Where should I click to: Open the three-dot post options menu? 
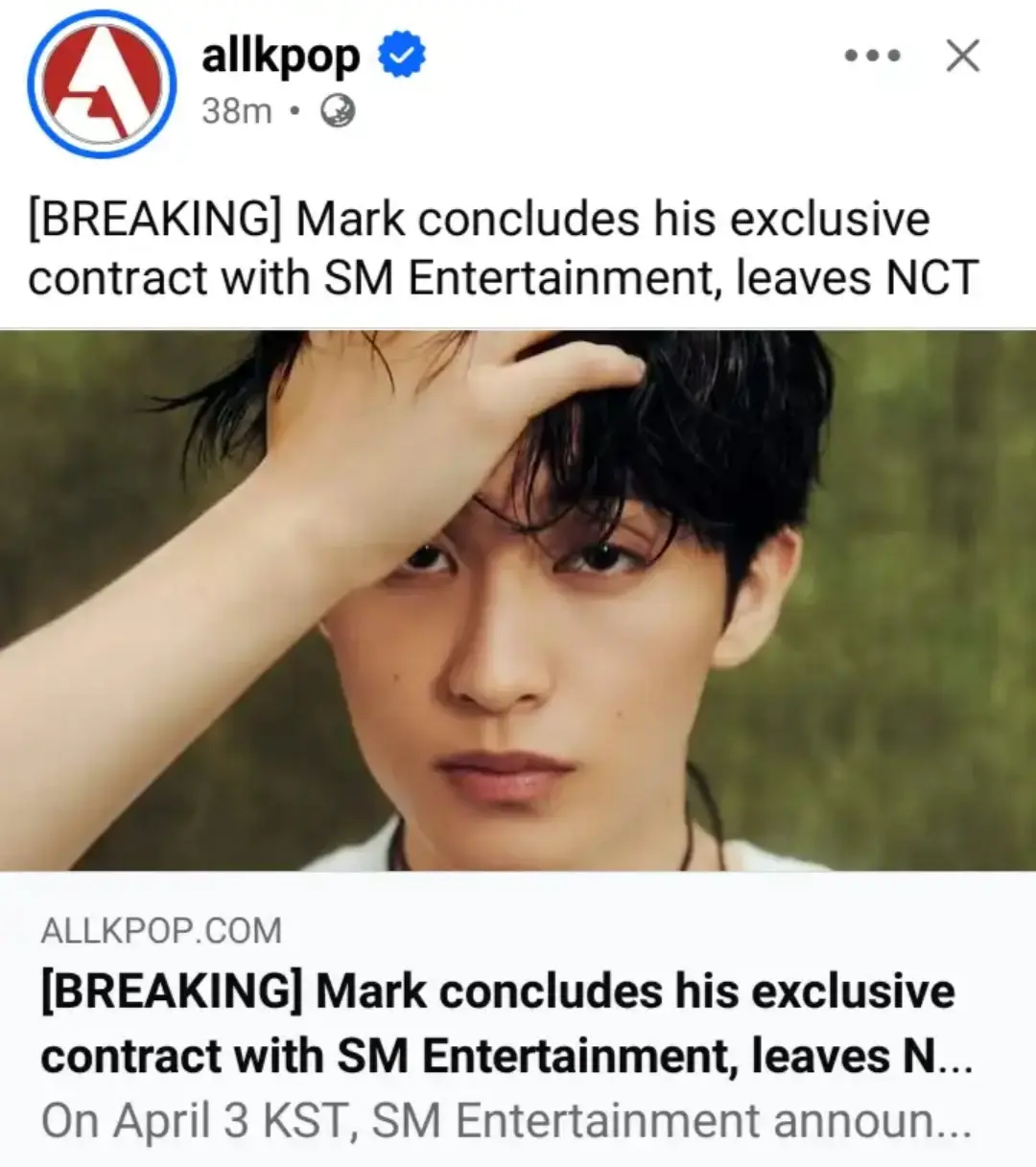(872, 56)
